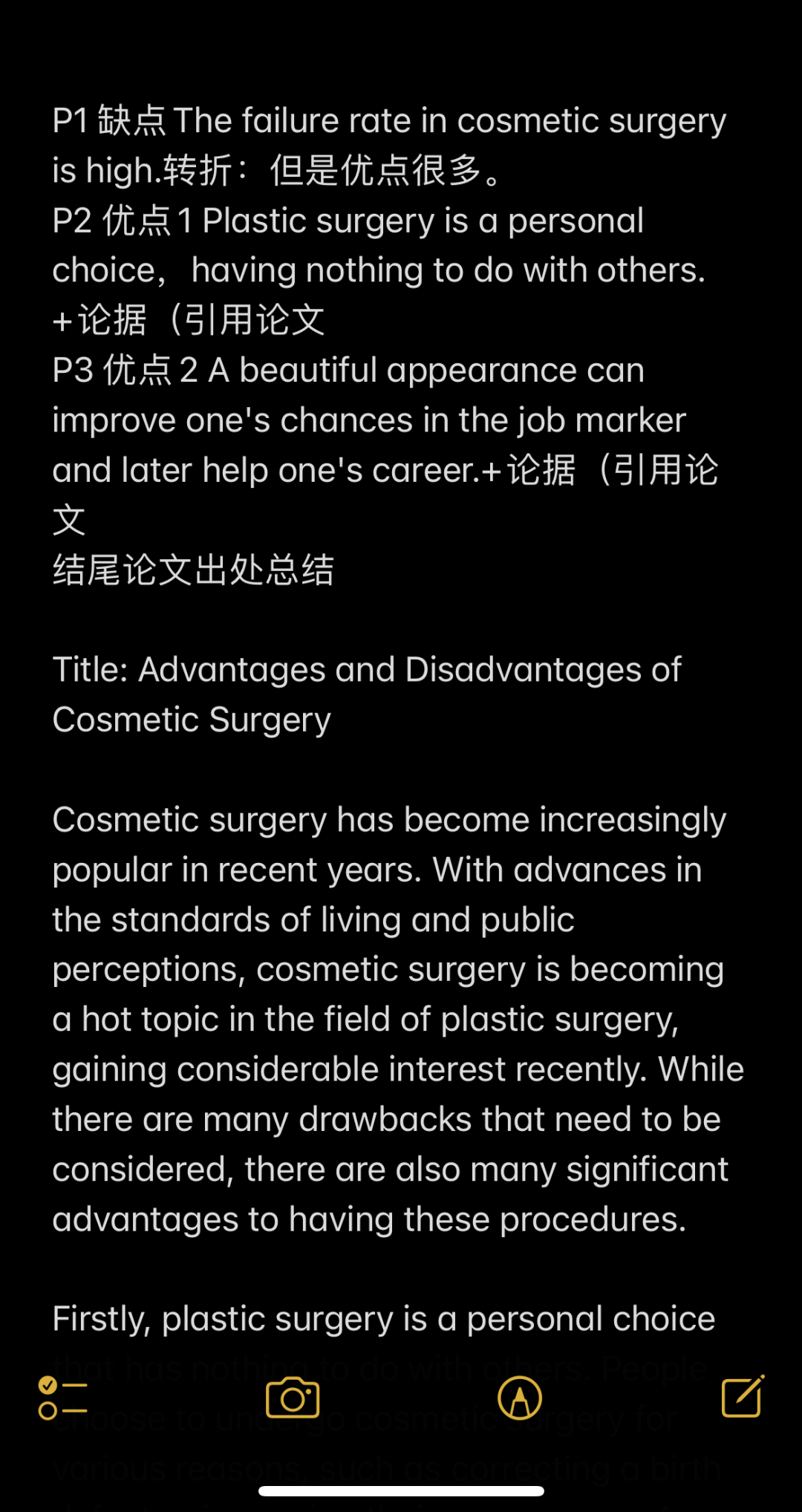Compose a new note
802x1512 pixels.
(743, 1396)
